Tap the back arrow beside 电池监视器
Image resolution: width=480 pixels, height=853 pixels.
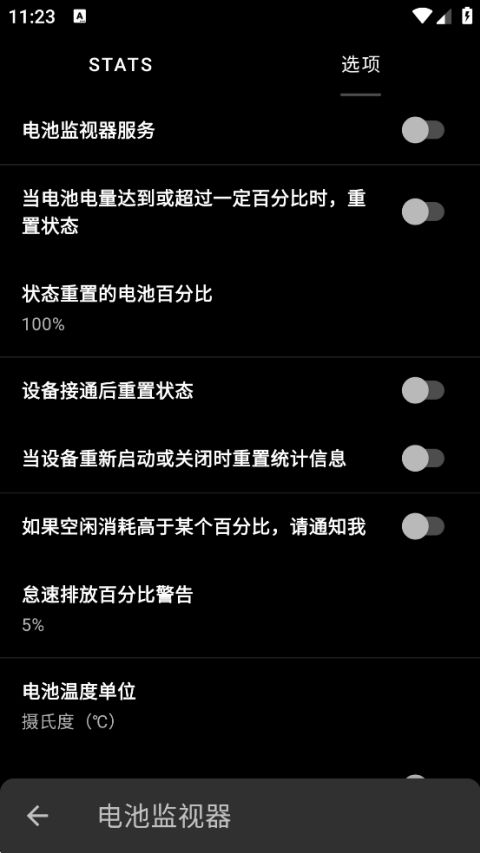(x=38, y=815)
